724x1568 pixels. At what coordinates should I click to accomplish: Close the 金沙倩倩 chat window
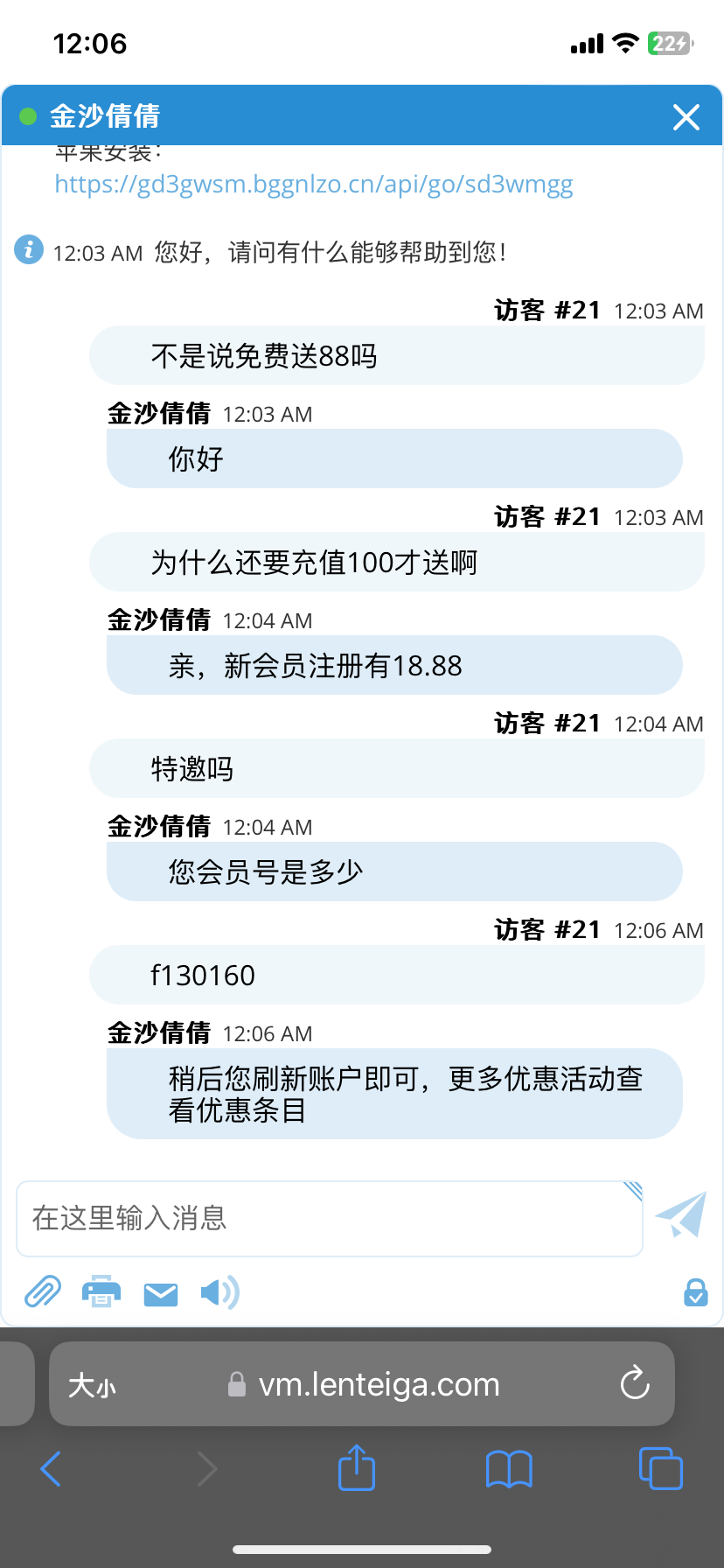click(x=686, y=116)
